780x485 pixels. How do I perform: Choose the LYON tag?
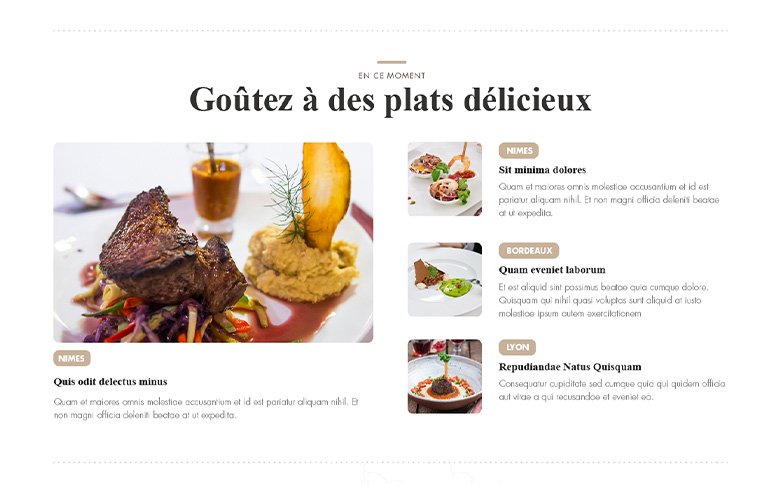click(518, 347)
